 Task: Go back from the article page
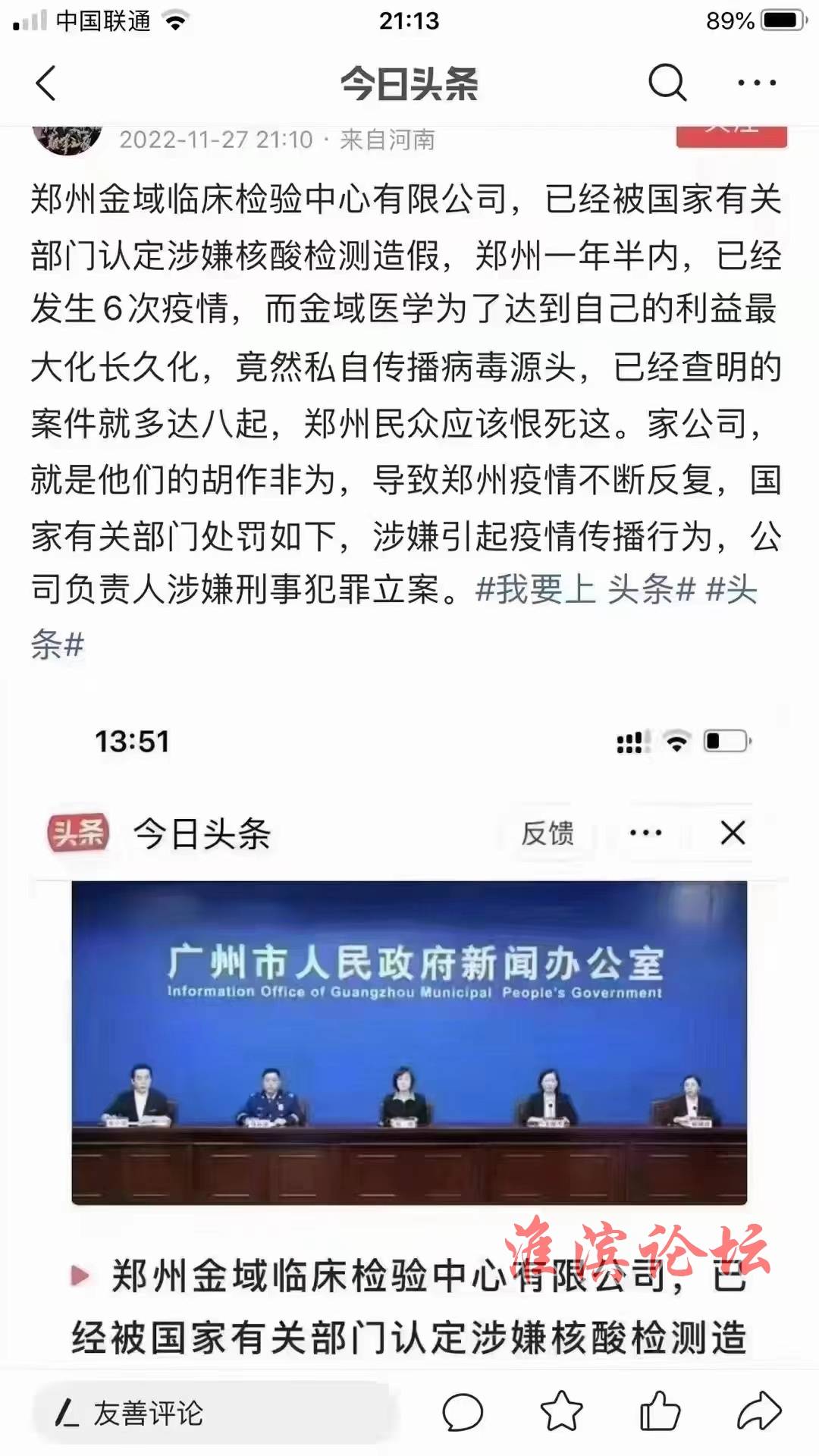(46, 83)
